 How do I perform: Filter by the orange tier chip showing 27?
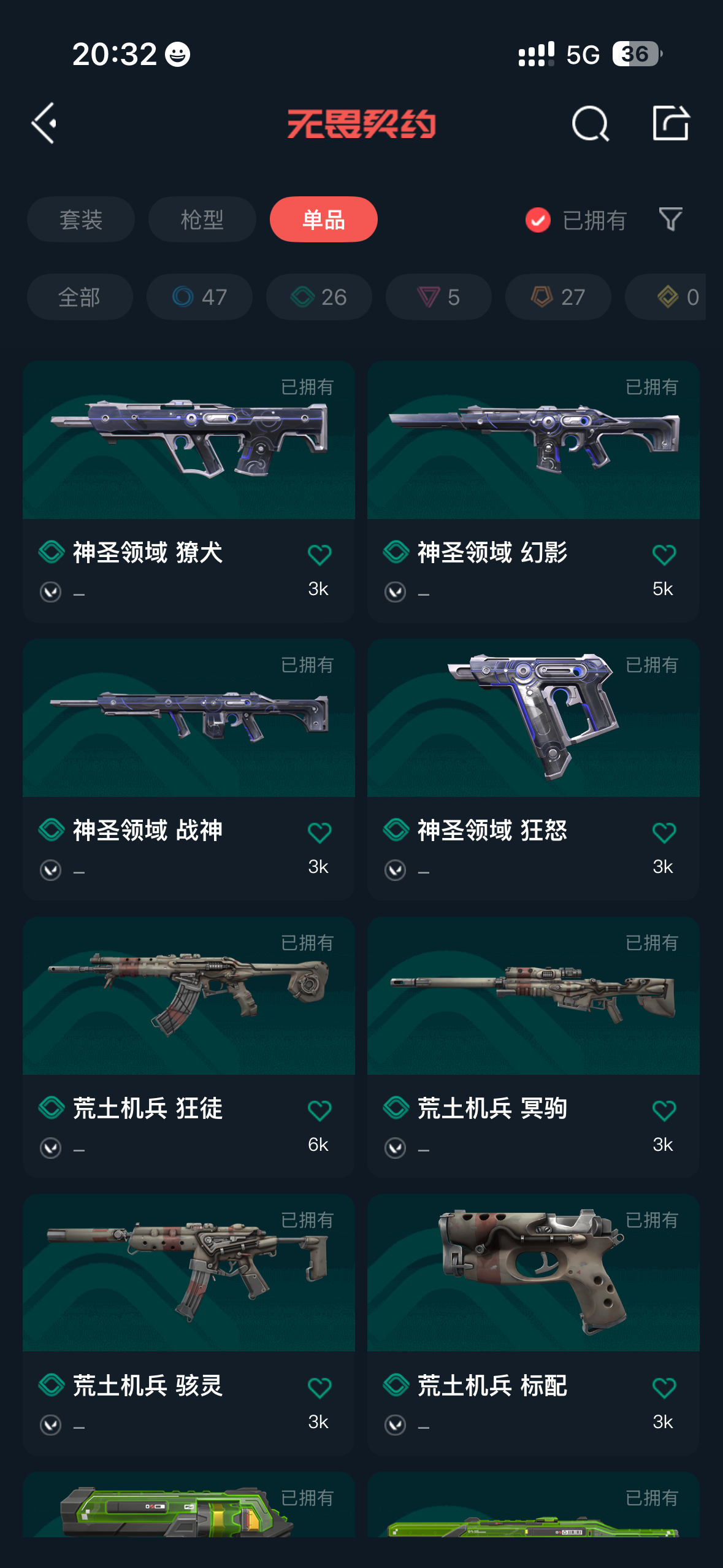(558, 297)
